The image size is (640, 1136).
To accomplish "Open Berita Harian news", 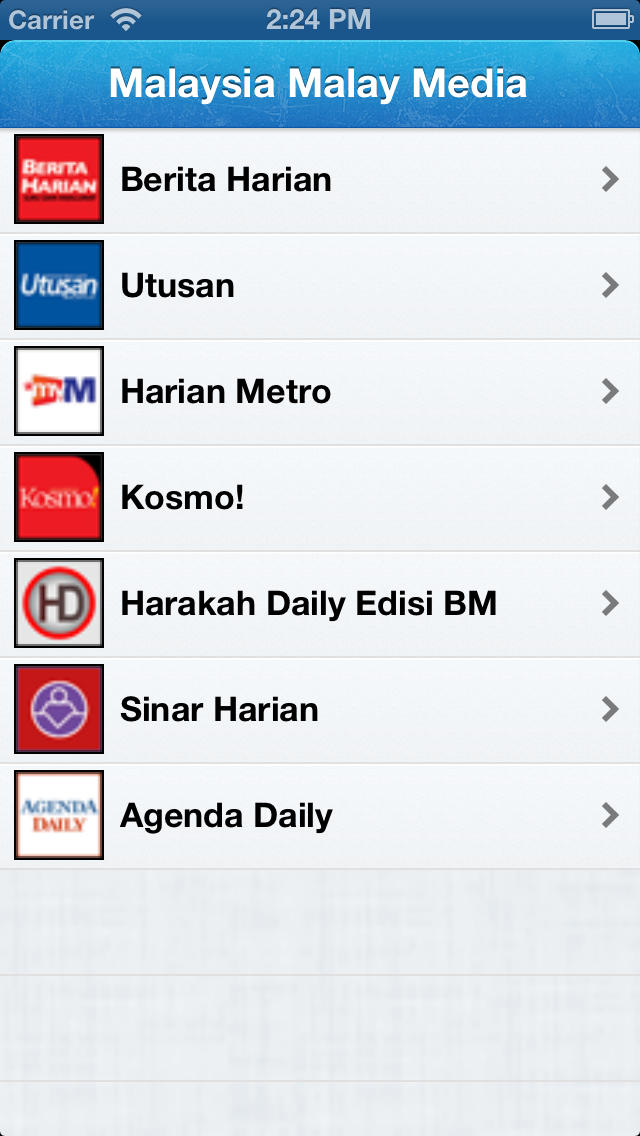I will 320,180.
